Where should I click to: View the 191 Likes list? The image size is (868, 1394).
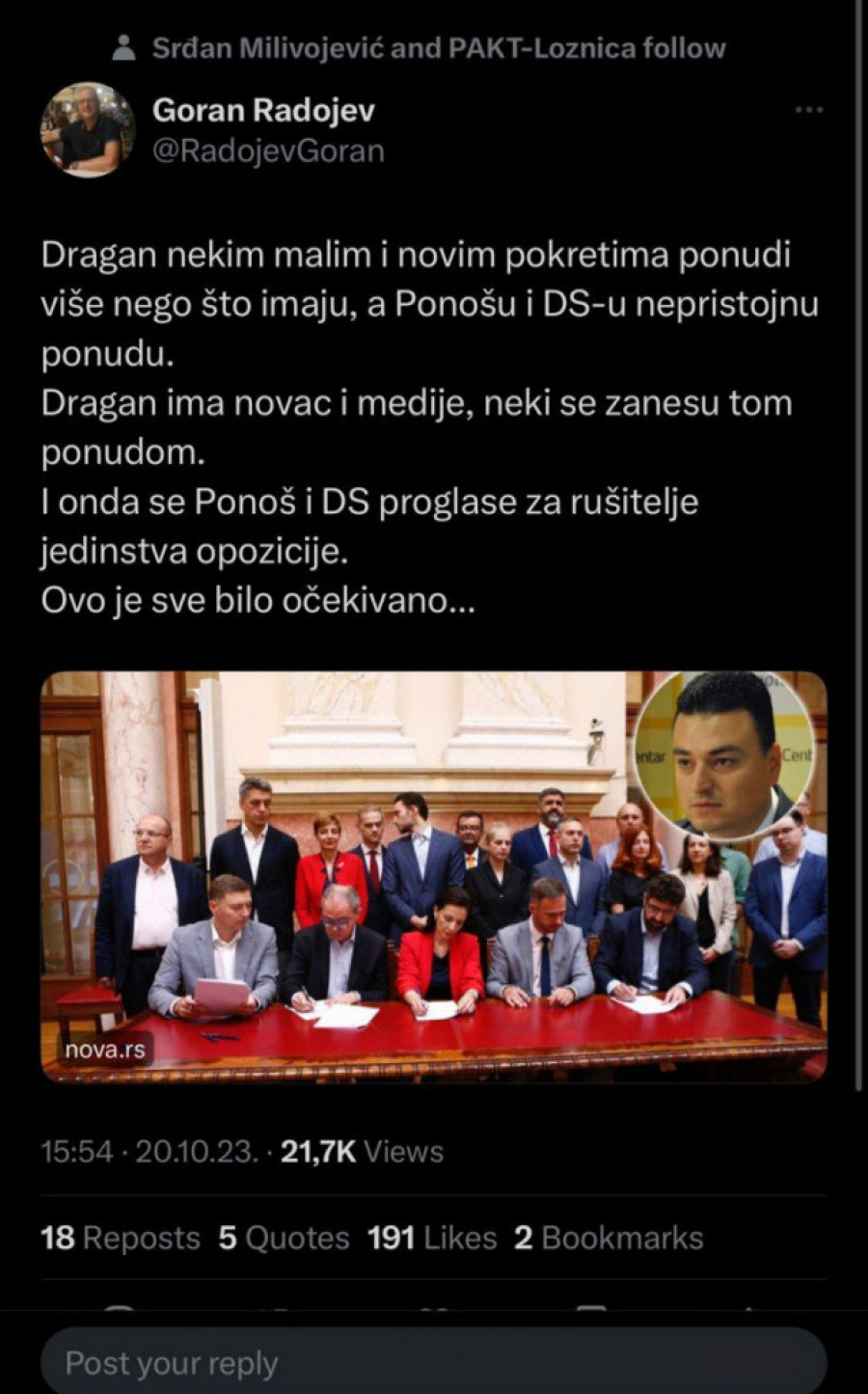pos(431,1238)
